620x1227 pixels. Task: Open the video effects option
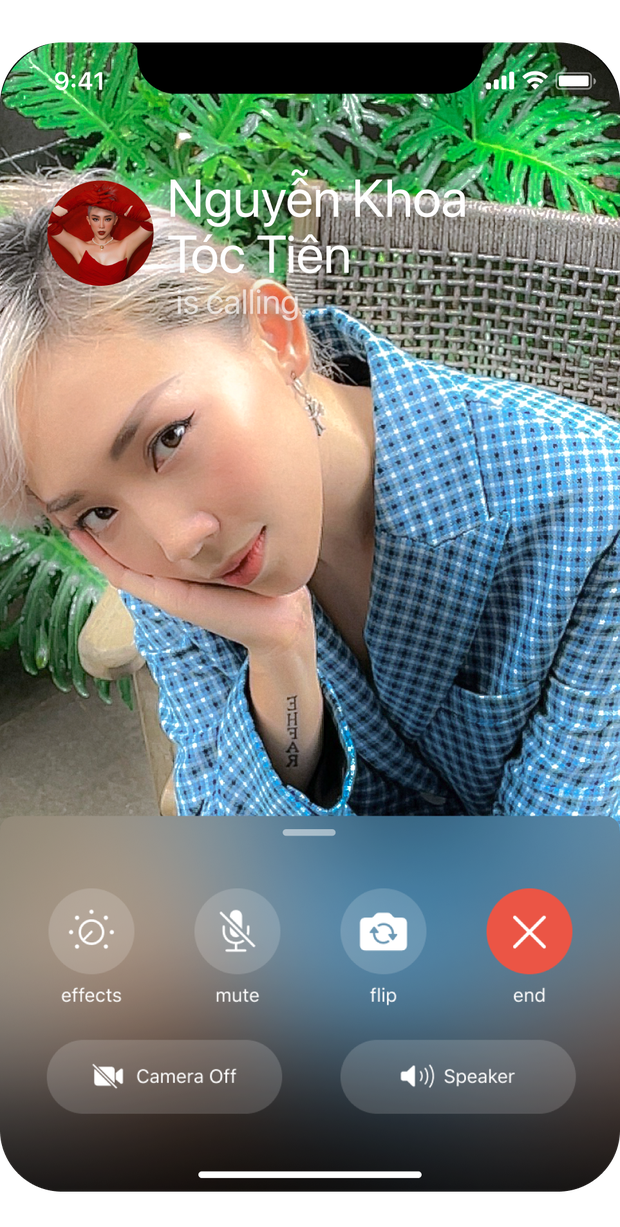click(x=91, y=931)
